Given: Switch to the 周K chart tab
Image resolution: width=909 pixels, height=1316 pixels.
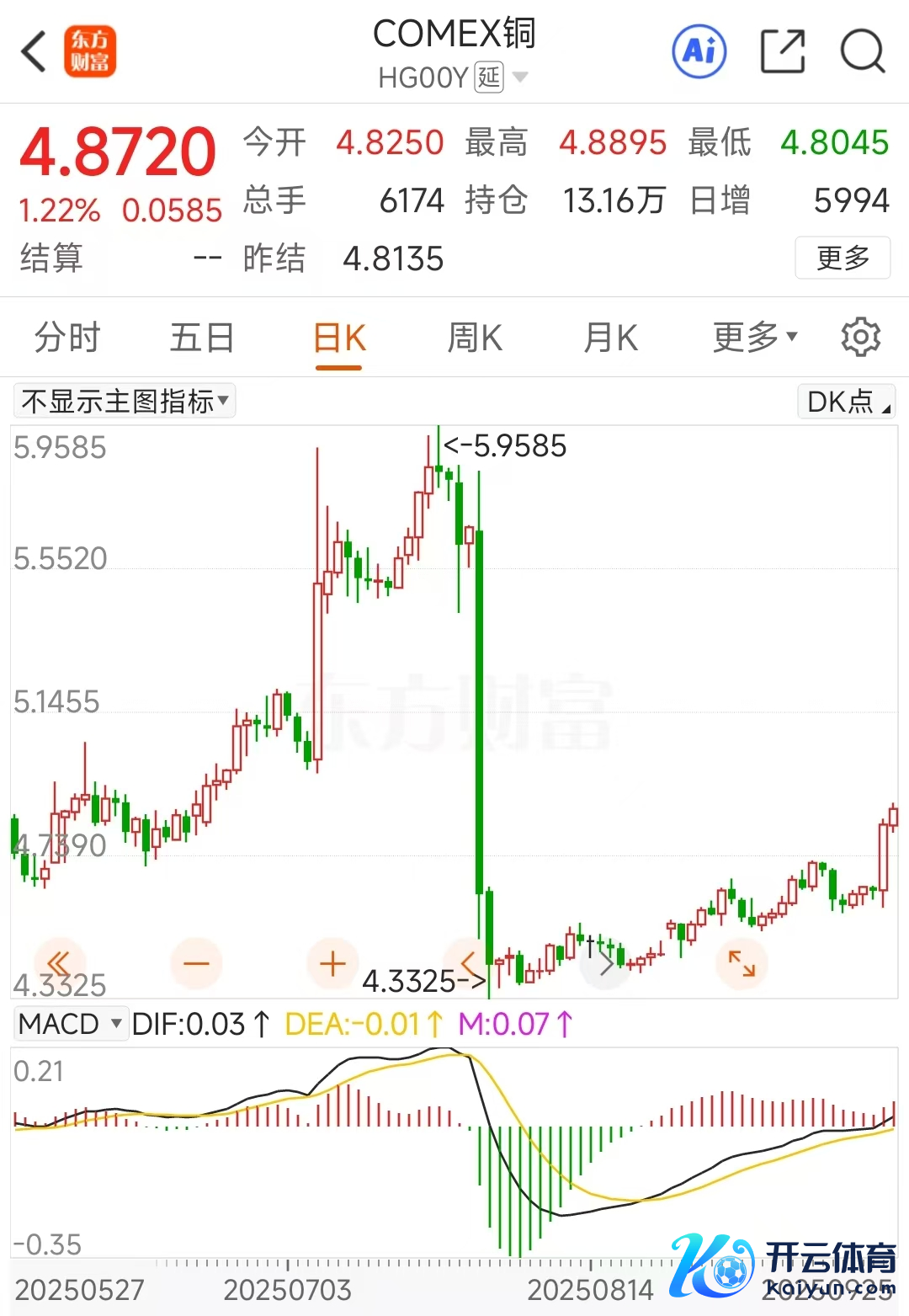Looking at the screenshot, I should pyautogui.click(x=475, y=338).
